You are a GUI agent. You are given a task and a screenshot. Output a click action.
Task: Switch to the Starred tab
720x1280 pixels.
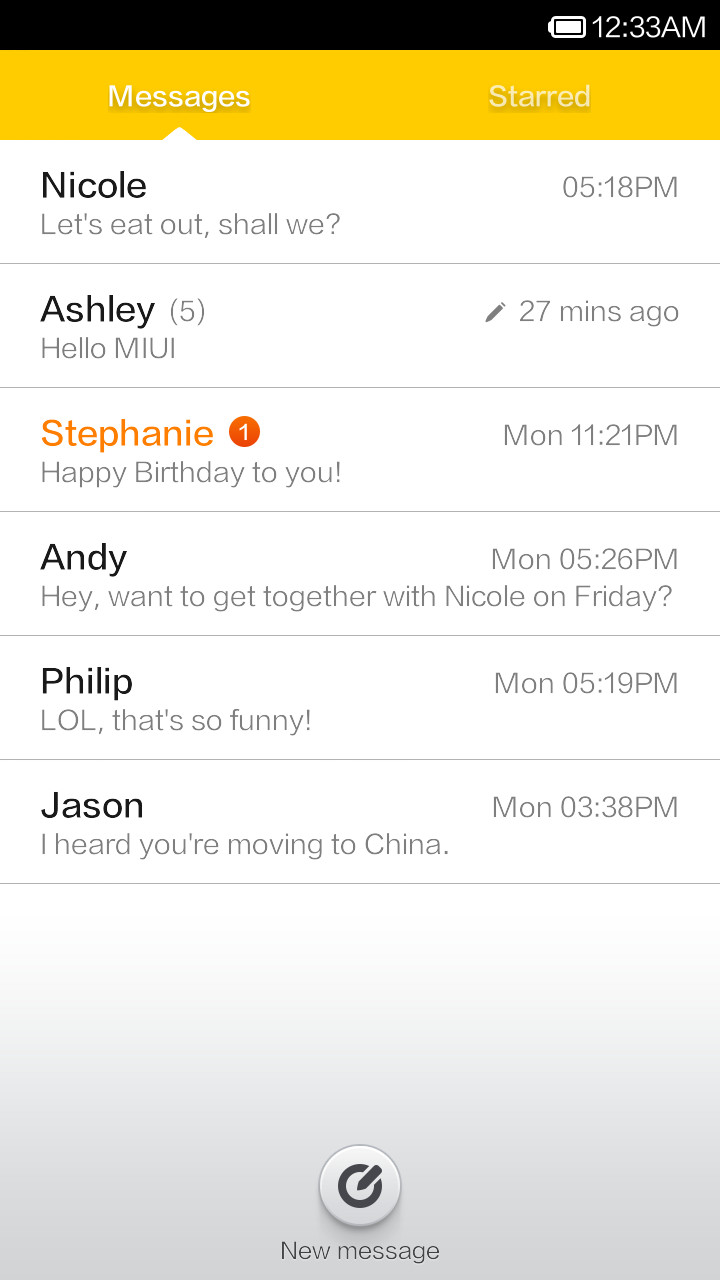(539, 96)
